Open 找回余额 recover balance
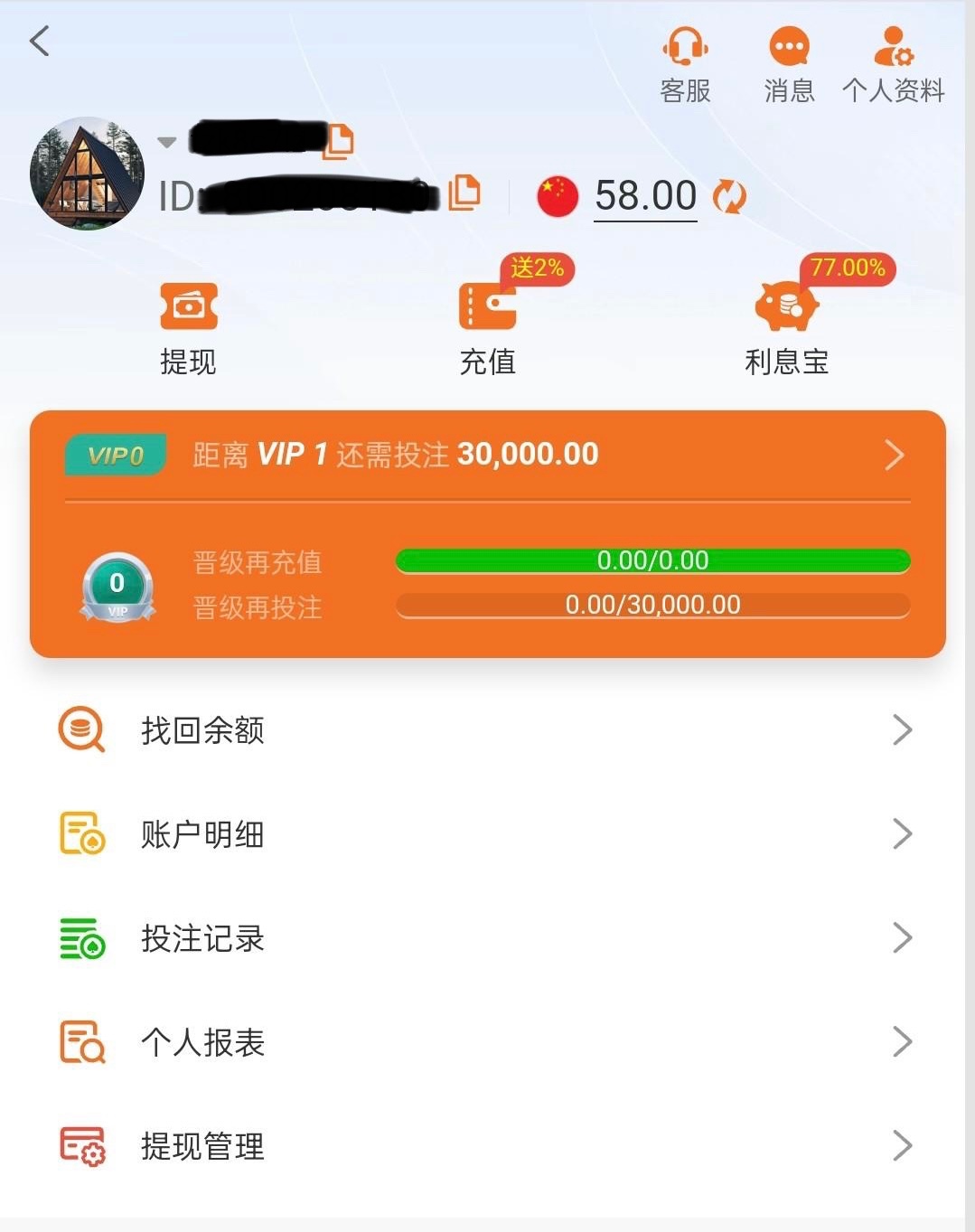The height and width of the screenshot is (1232, 975). (x=488, y=730)
